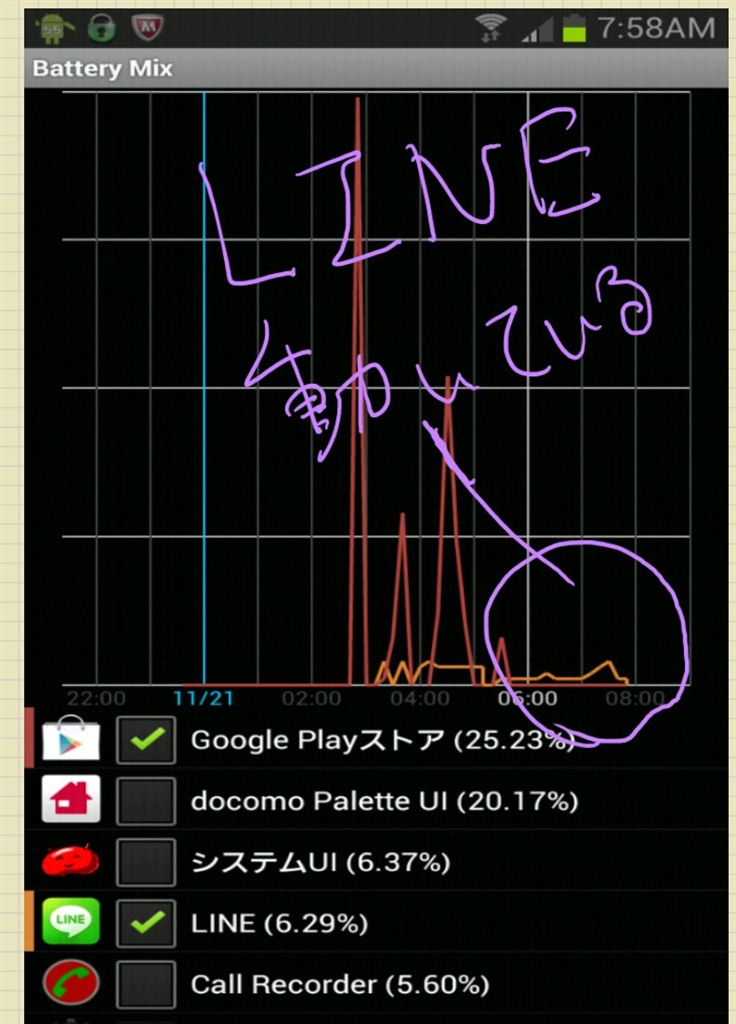Screen dimensions: 736x1024
Task: Uncheck the Google Play ストア checkbox
Action: coord(146,740)
